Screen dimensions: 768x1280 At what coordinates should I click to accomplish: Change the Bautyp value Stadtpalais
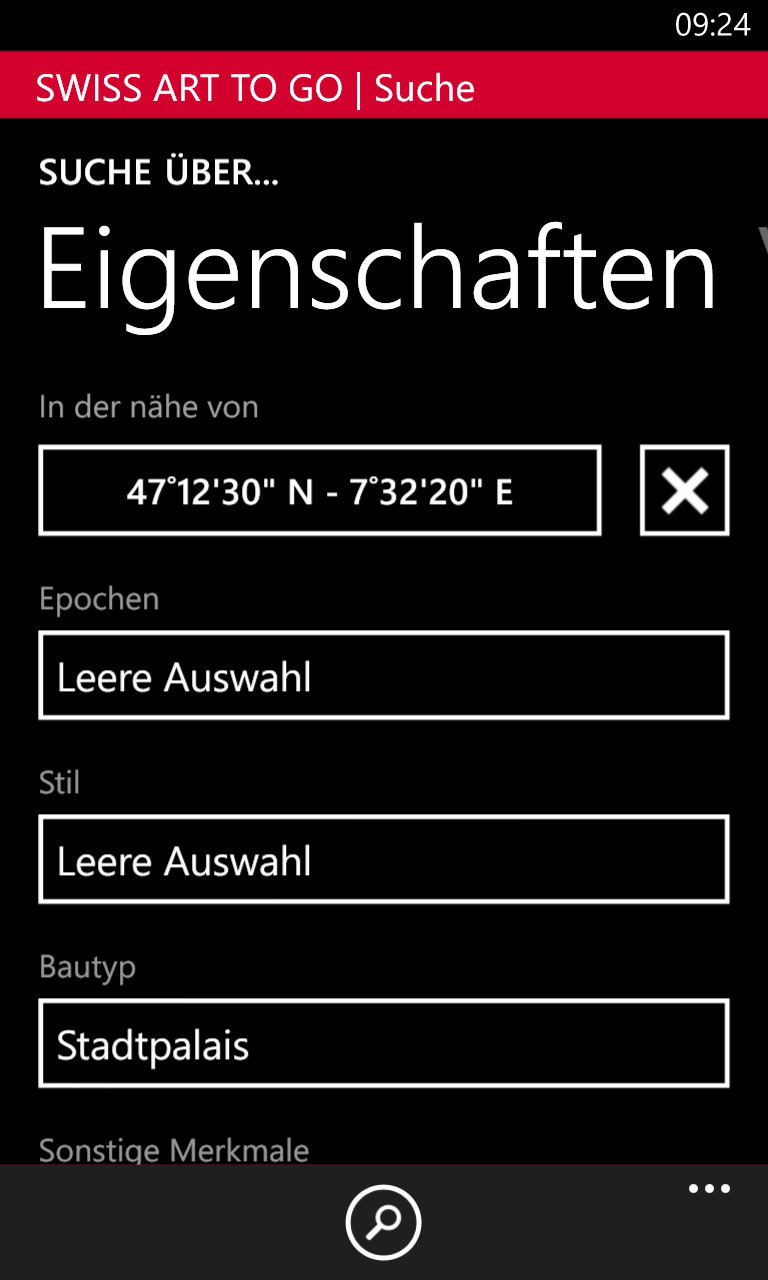(x=384, y=1044)
